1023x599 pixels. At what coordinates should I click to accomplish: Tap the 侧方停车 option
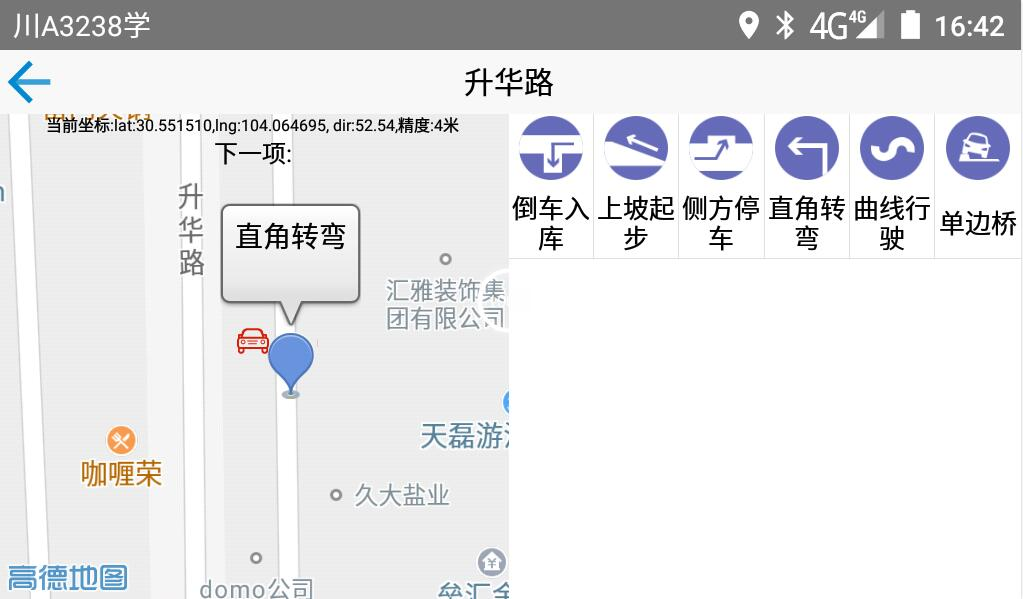click(x=721, y=185)
